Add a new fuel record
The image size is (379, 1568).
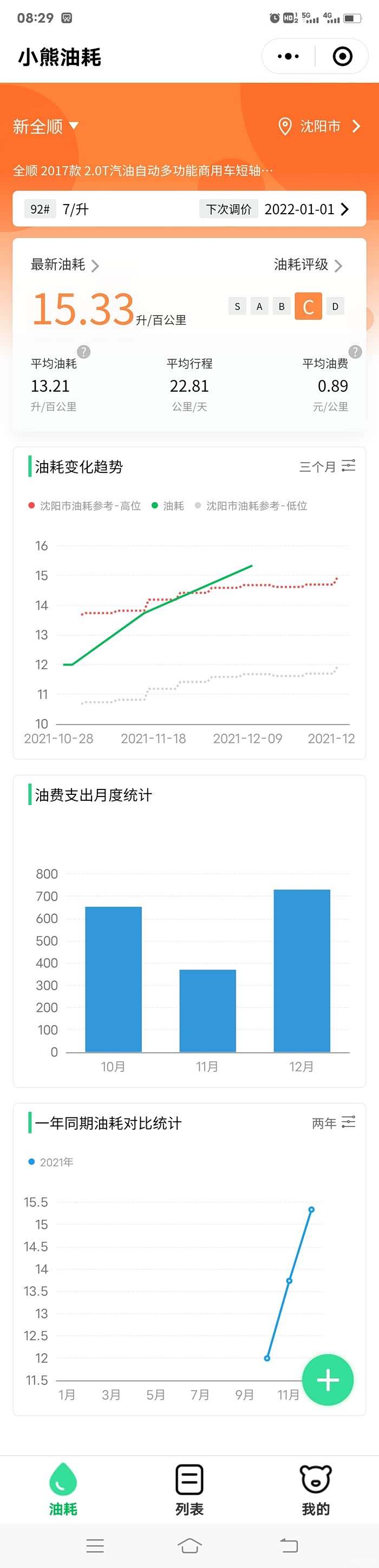(328, 1379)
